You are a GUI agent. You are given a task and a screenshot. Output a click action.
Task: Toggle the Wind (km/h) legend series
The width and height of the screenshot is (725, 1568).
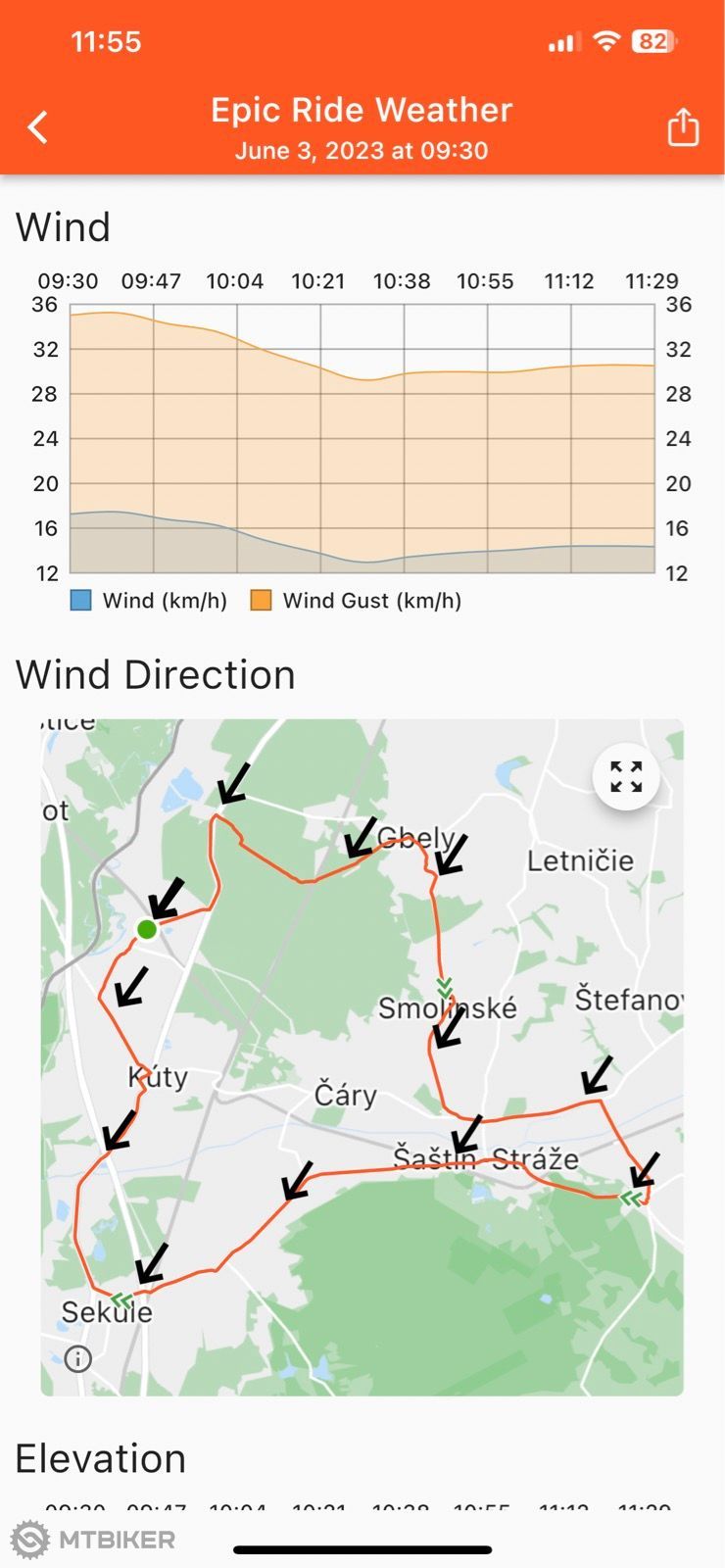coord(149,601)
